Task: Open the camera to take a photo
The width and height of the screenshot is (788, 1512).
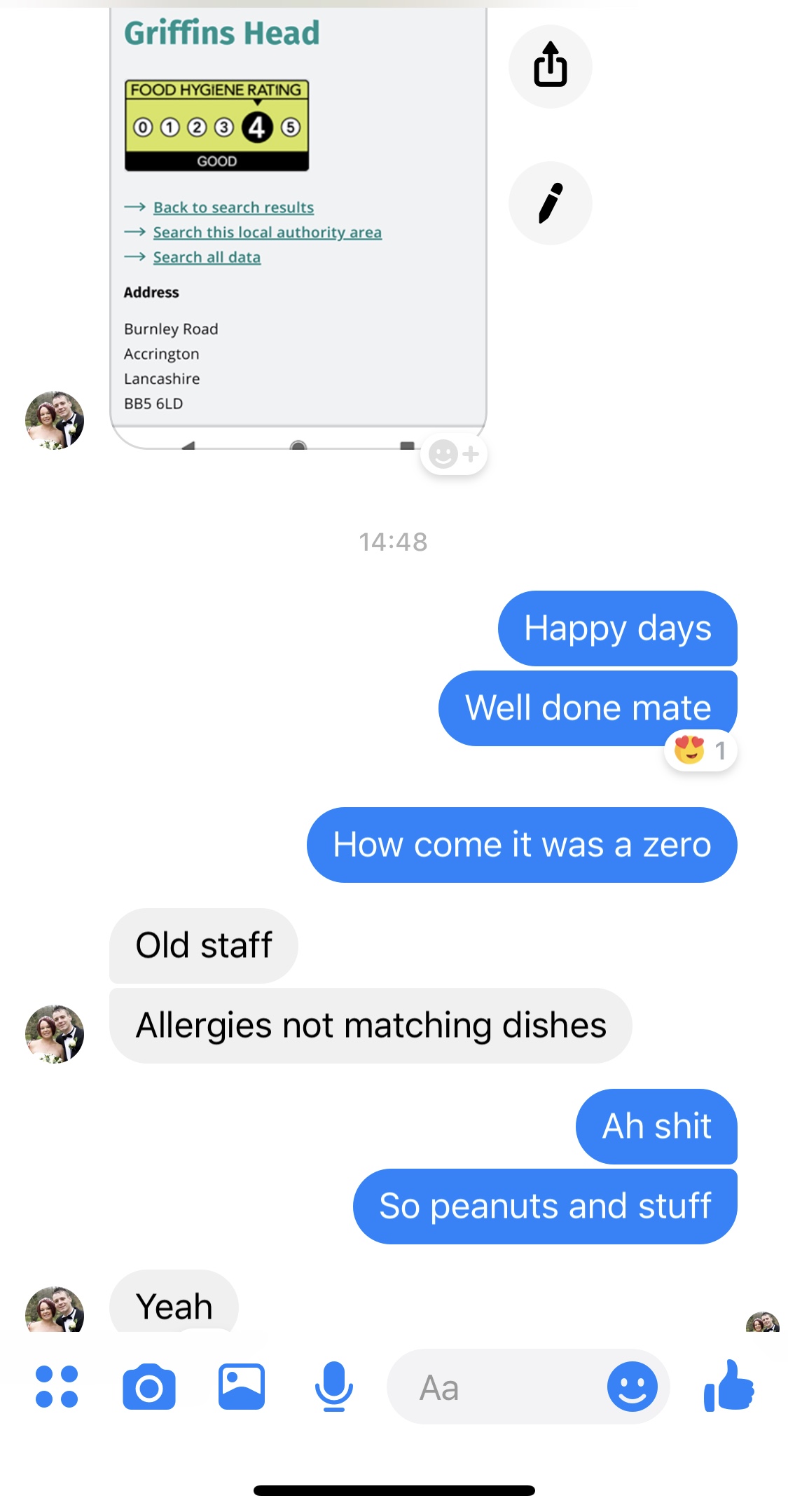Action: (x=148, y=1387)
